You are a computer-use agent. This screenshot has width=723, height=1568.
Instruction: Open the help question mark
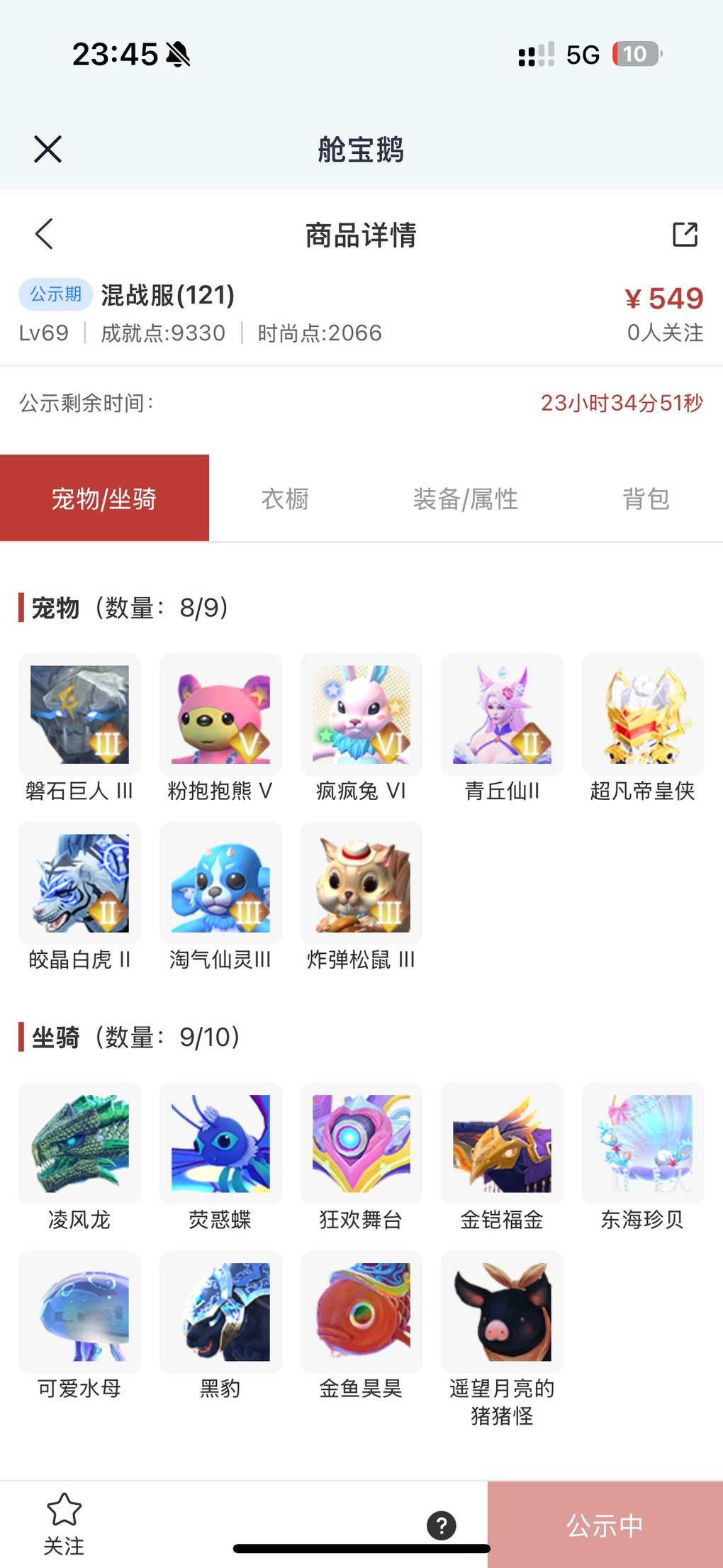[441, 1525]
